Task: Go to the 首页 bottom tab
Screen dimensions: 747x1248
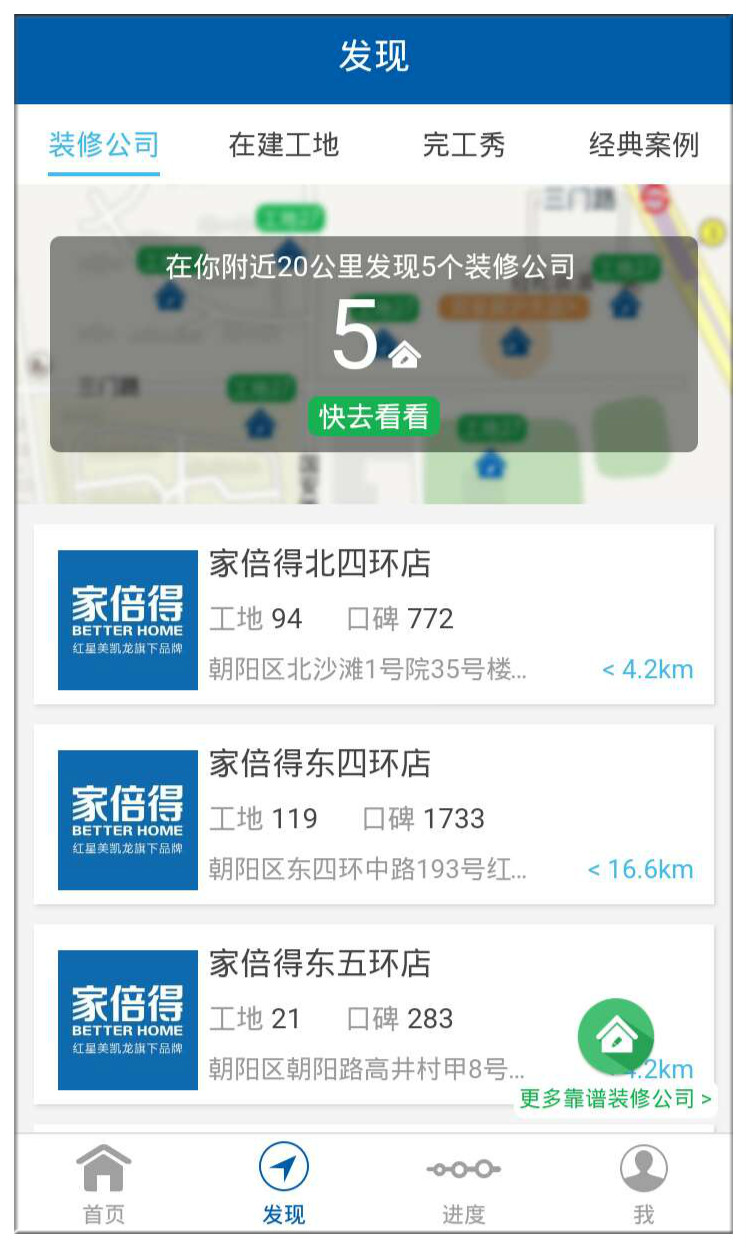Action: [x=104, y=1184]
